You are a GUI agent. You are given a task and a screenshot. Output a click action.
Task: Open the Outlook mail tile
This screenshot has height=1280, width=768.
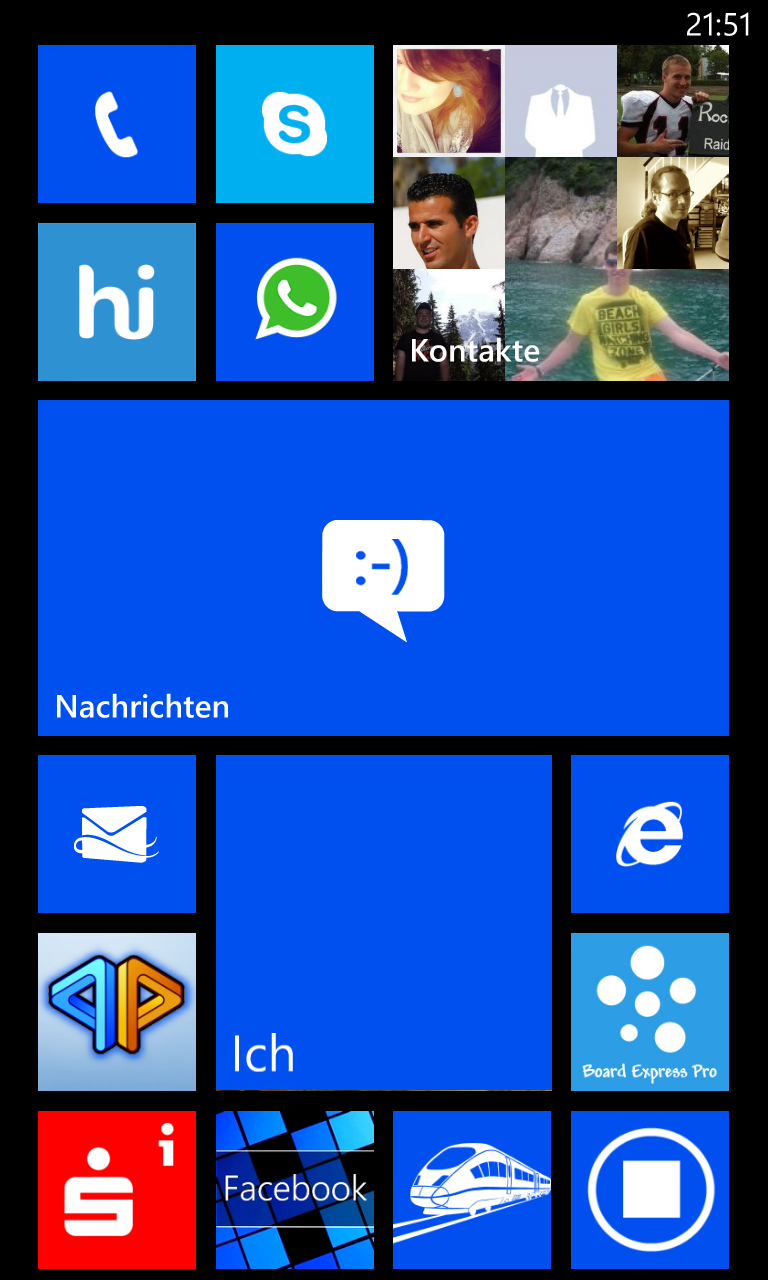117,834
